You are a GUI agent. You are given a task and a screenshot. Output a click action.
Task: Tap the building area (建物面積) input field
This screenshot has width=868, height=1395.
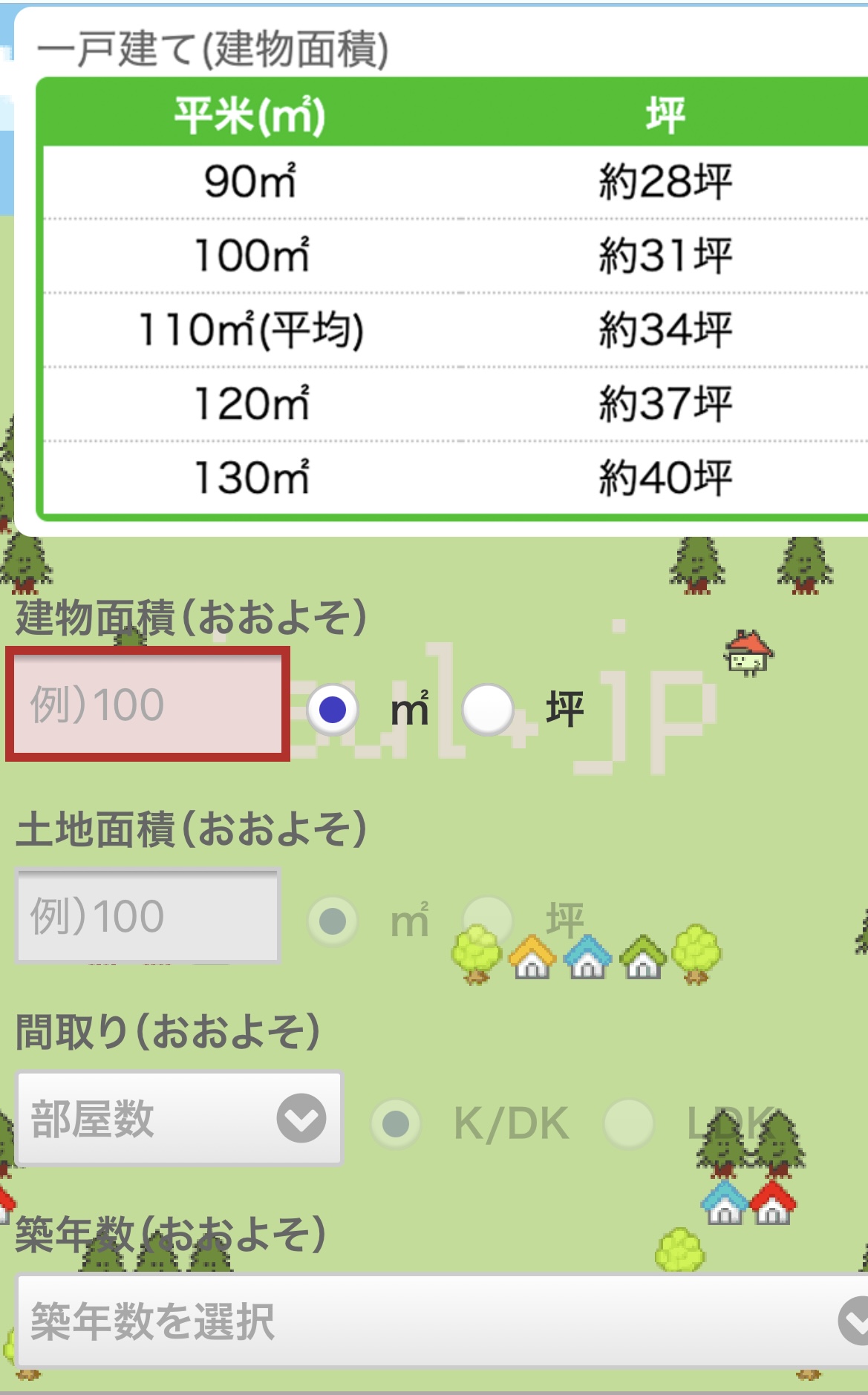[147, 704]
